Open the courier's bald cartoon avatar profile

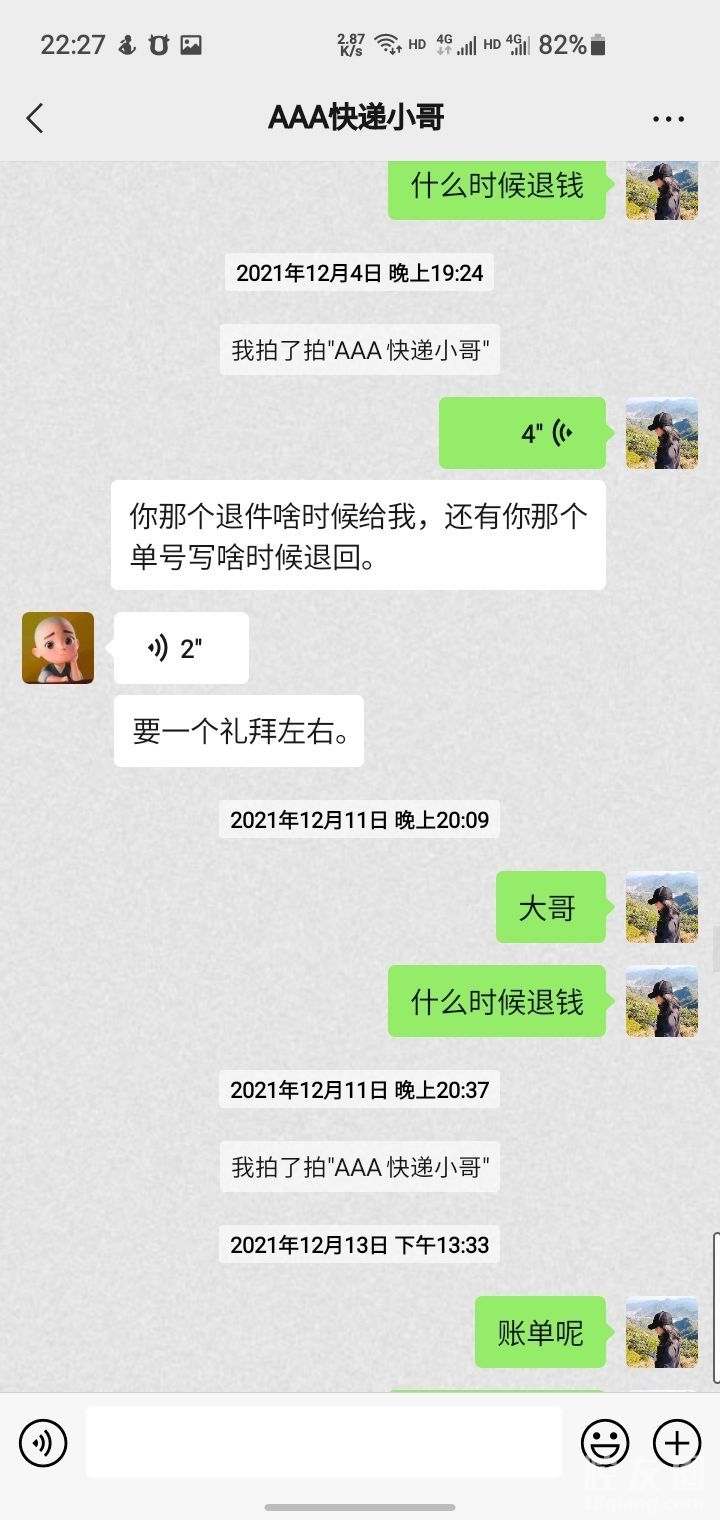click(x=58, y=648)
